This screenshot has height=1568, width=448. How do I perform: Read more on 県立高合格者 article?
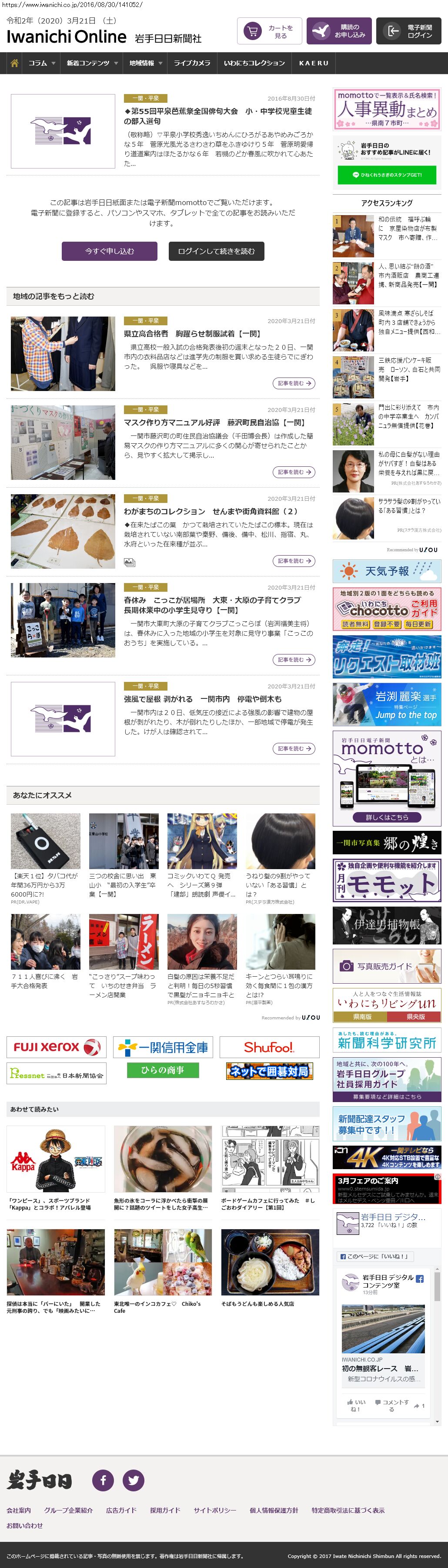point(294,384)
